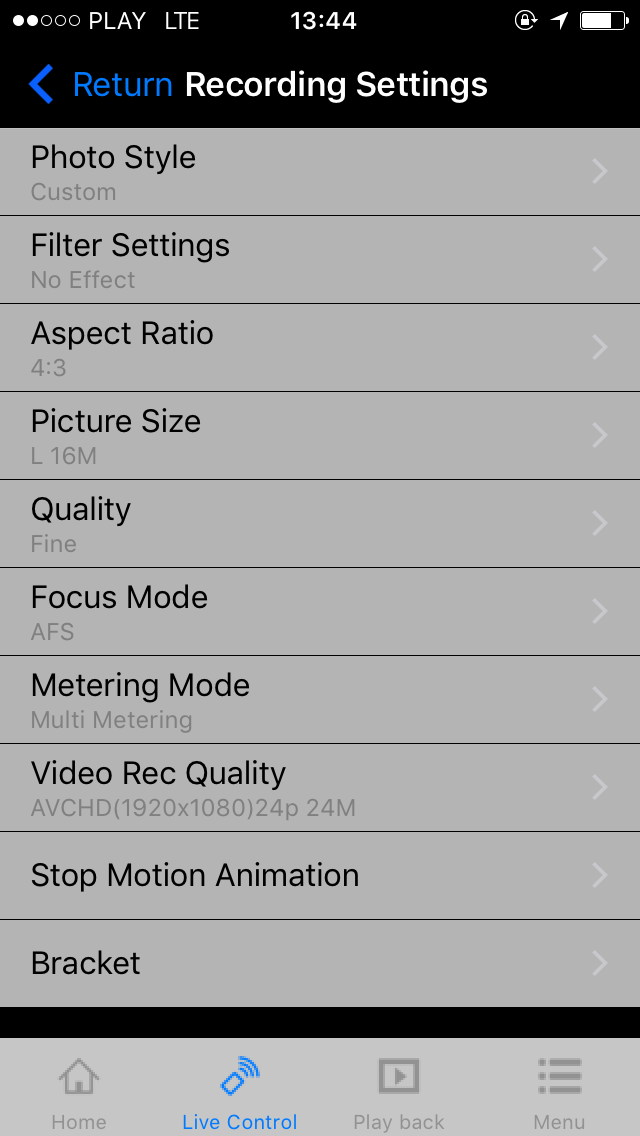This screenshot has height=1136, width=640.
Task: Open Photo Style settings
Action: pyautogui.click(x=320, y=172)
